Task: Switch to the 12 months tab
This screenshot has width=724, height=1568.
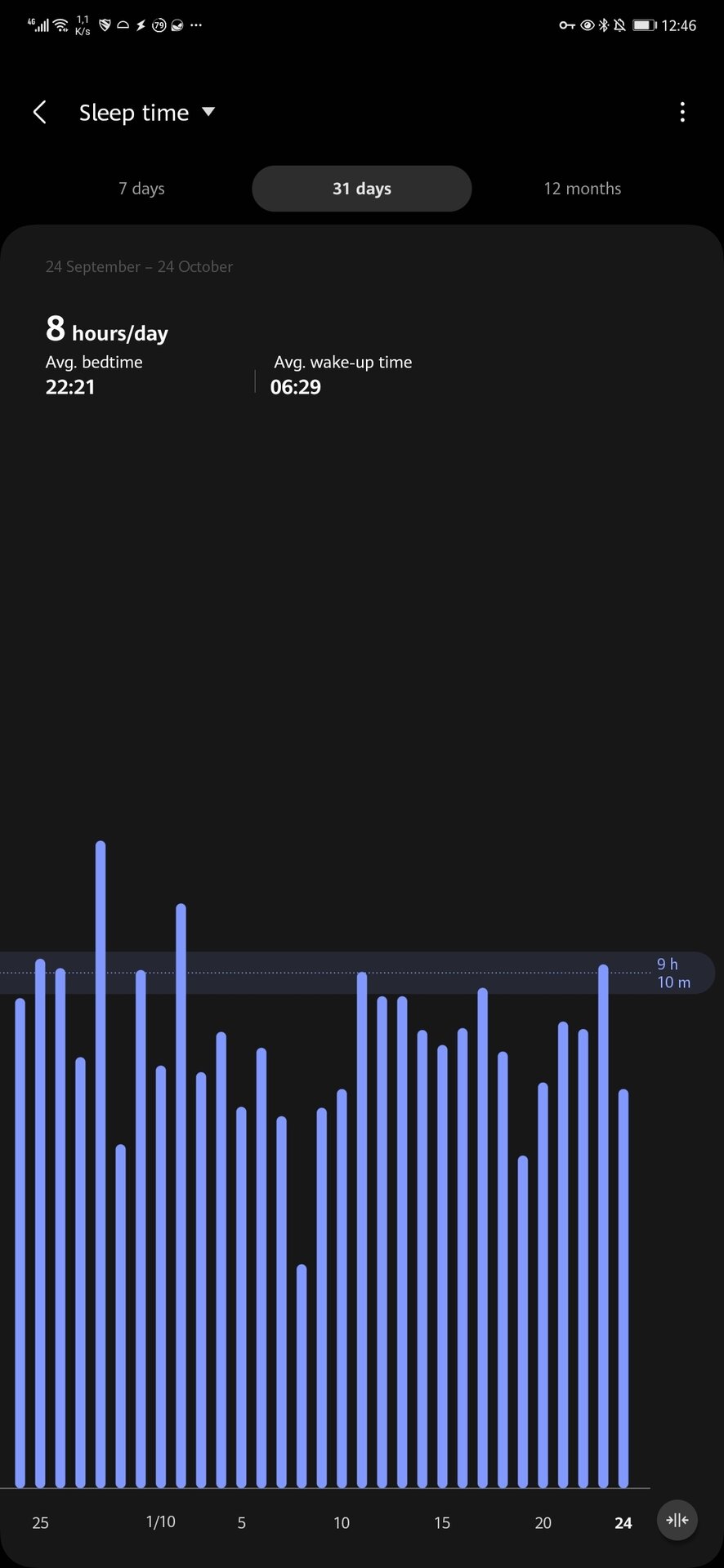Action: coord(582,189)
